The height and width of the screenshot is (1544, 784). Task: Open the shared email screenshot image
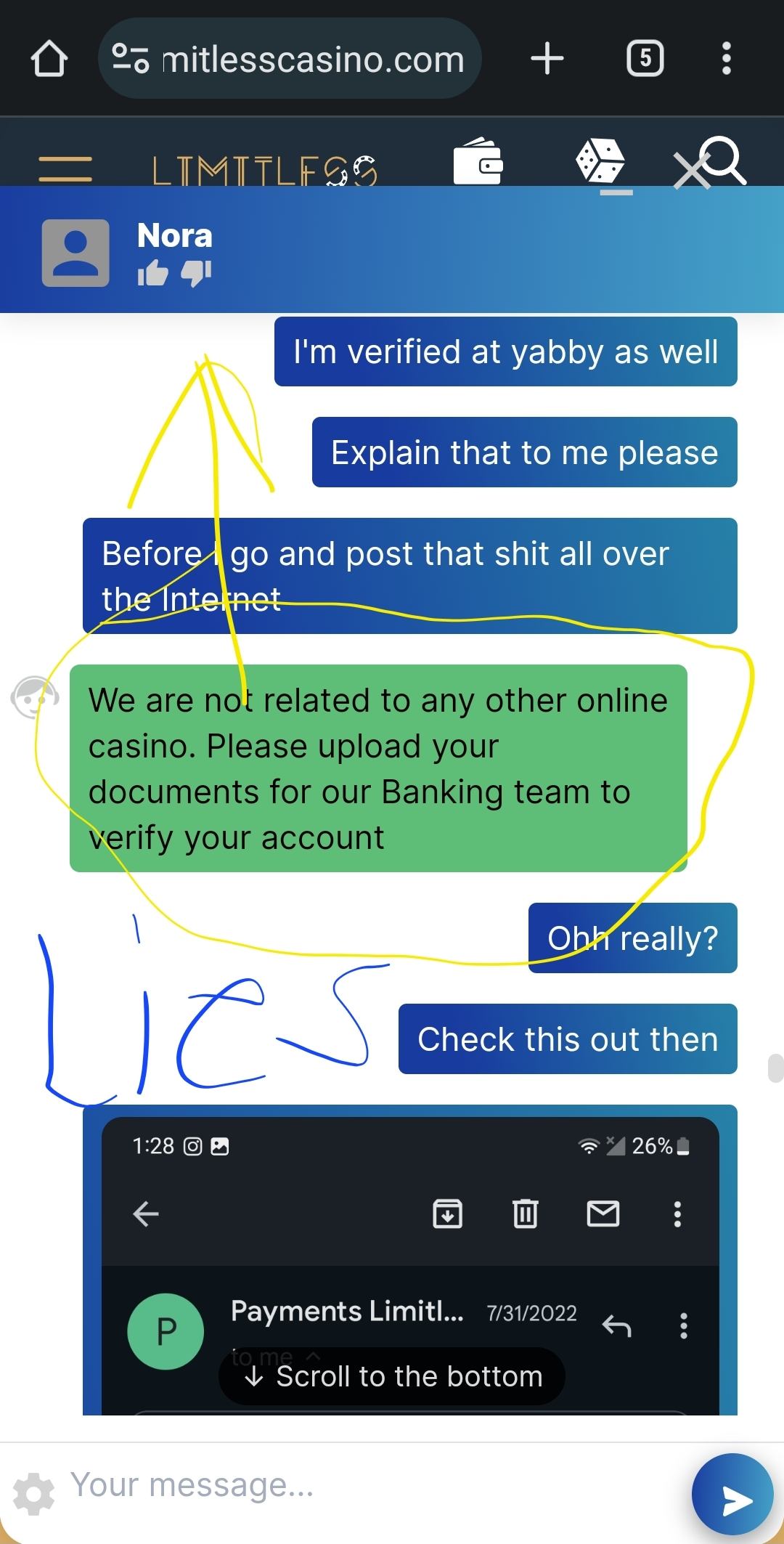click(x=410, y=1235)
